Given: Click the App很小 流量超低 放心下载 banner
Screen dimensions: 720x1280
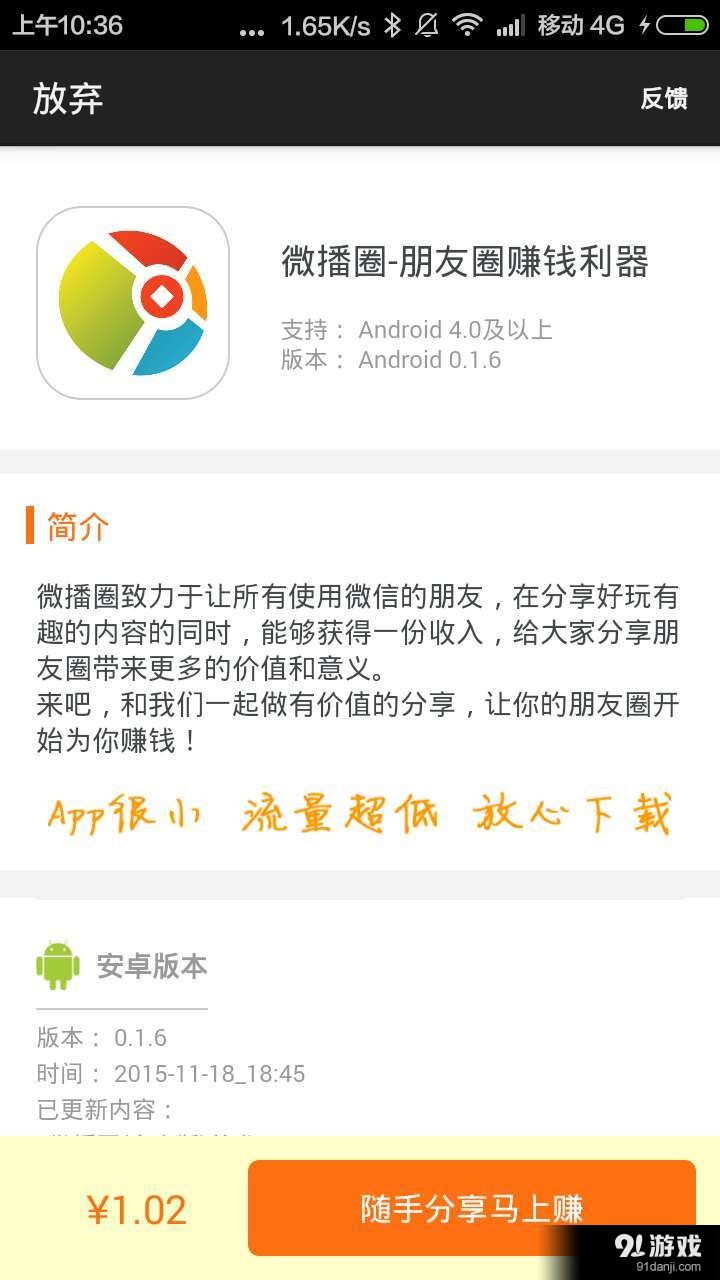Looking at the screenshot, I should [360, 814].
